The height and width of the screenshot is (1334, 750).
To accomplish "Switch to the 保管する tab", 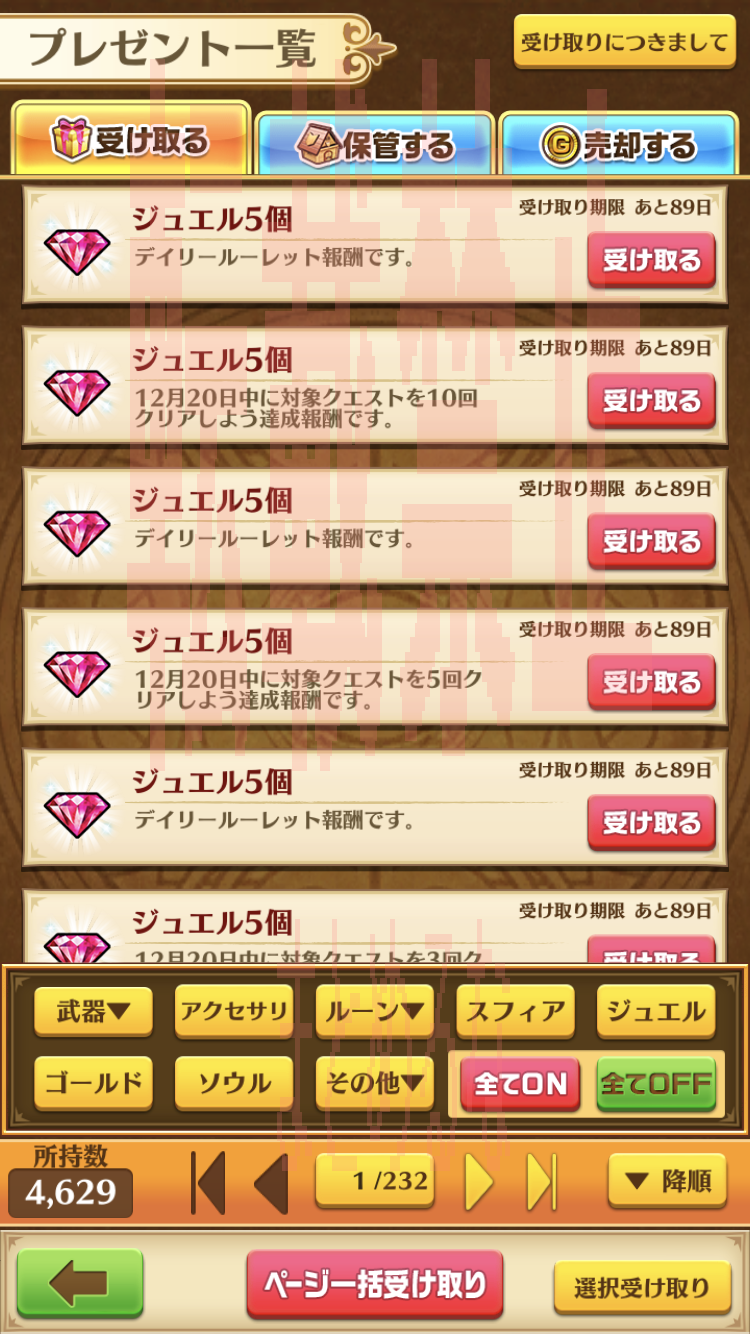I will click(x=375, y=145).
